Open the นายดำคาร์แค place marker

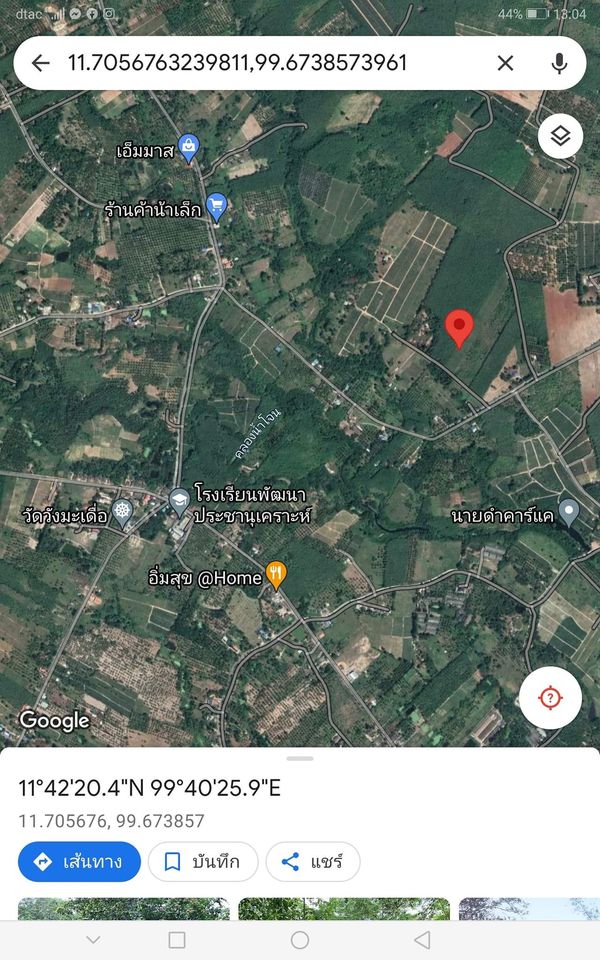click(x=569, y=512)
